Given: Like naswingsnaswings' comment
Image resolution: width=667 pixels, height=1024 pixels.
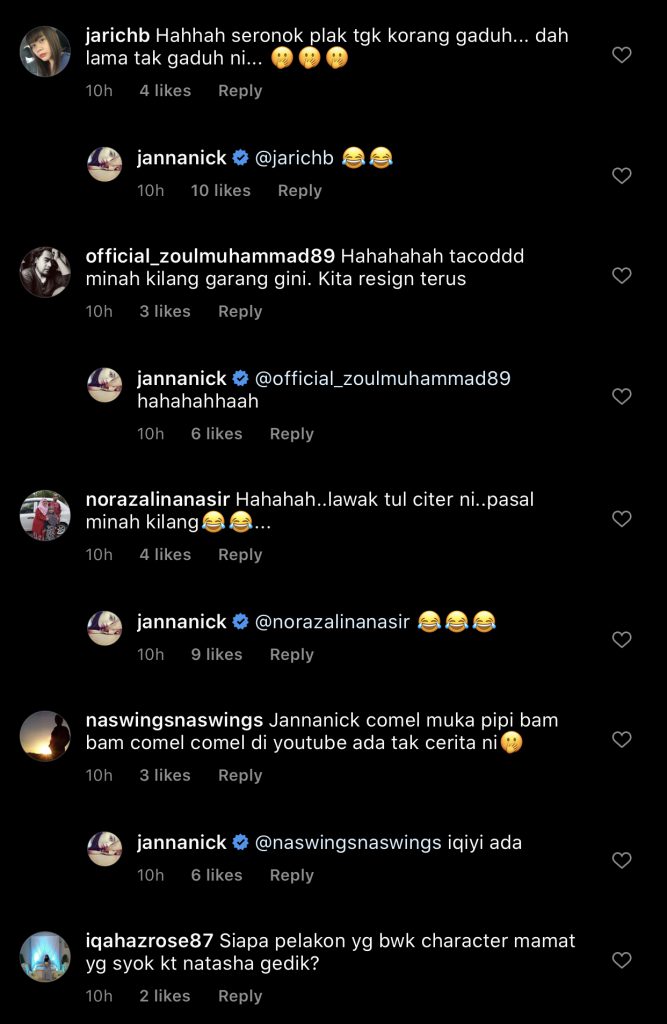Looking at the screenshot, I should click(621, 740).
